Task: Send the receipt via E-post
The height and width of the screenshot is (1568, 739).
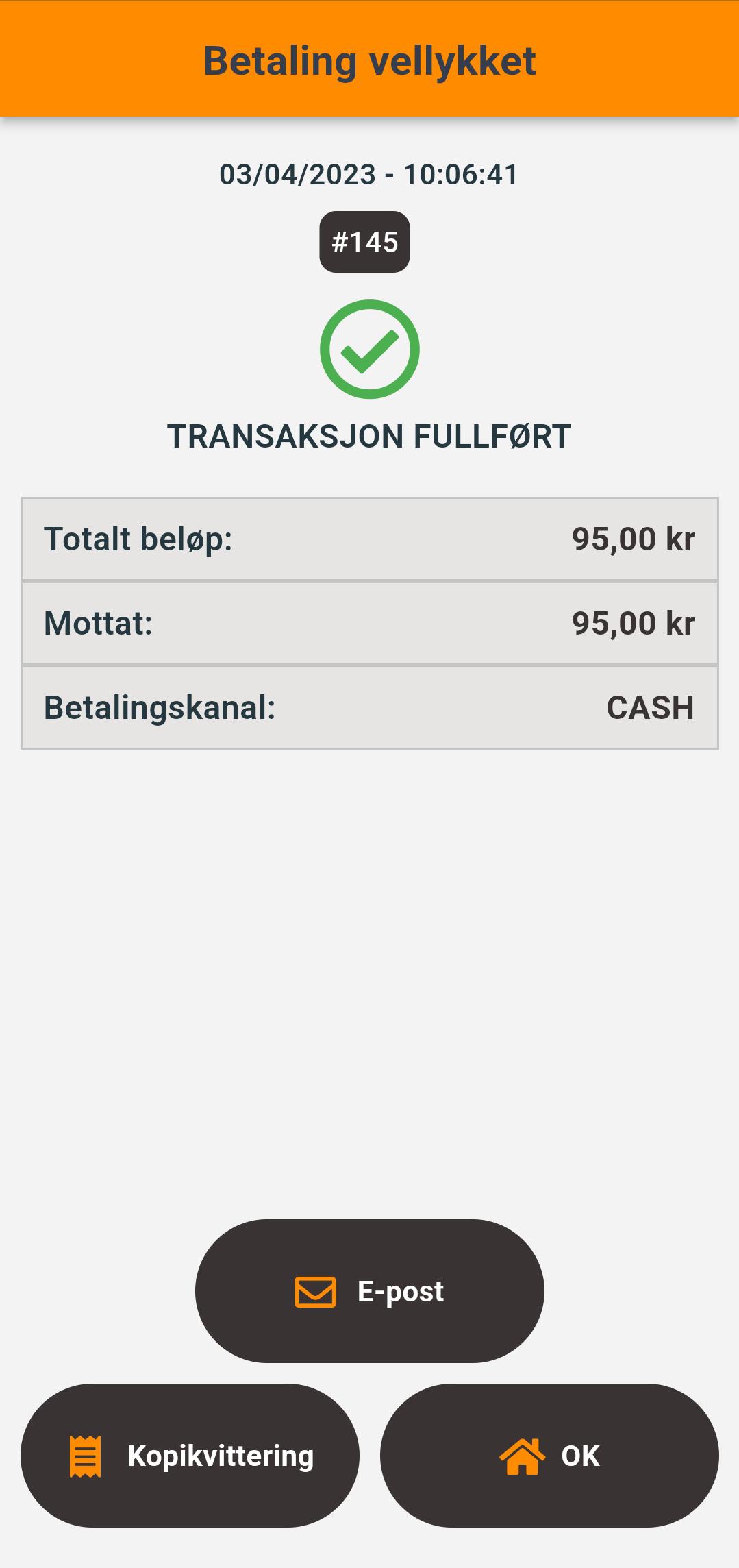Action: [369, 1291]
